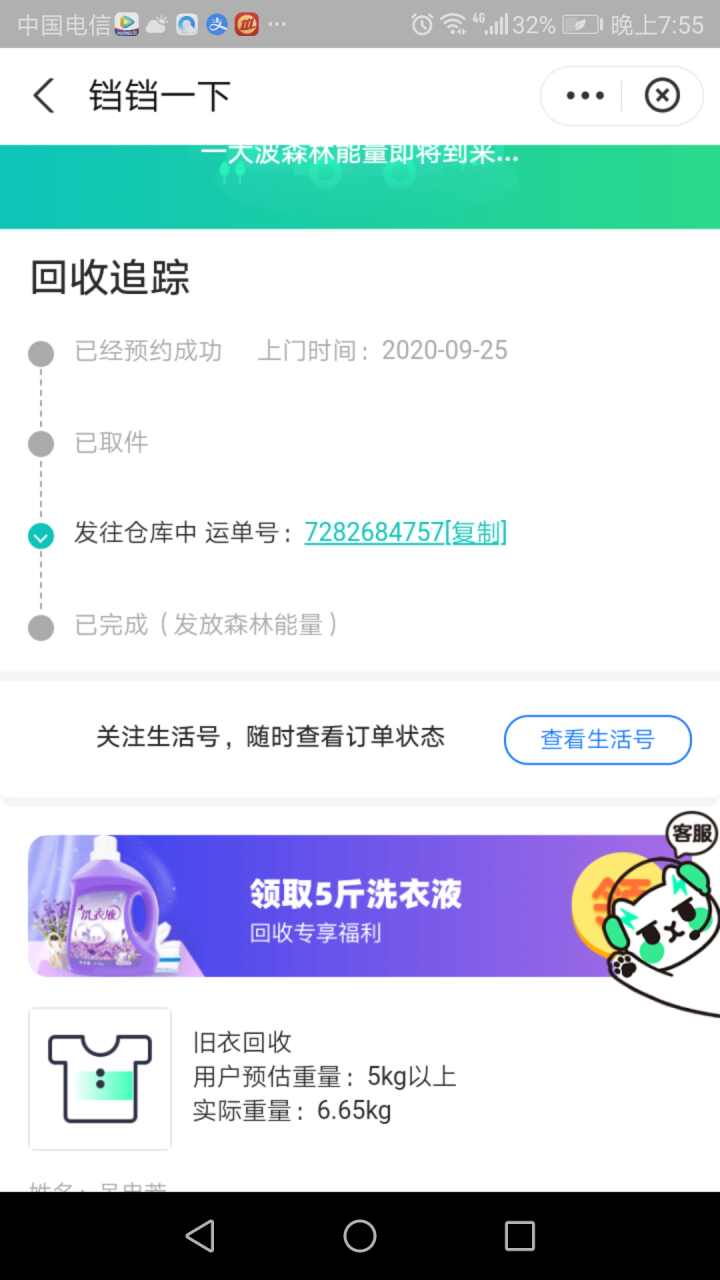
Task: Go to the system home screen
Action: pyautogui.click(x=360, y=1236)
